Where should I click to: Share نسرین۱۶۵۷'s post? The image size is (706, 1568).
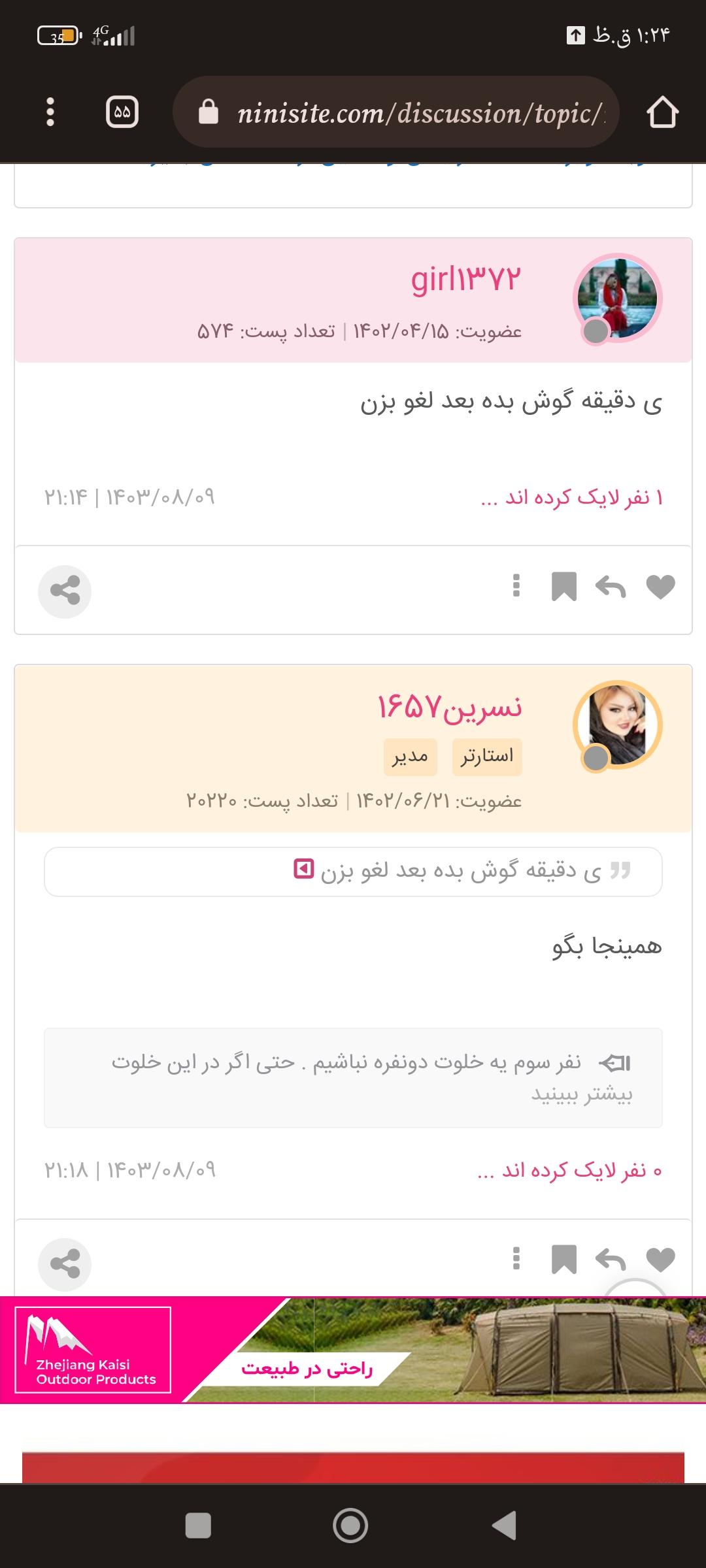pos(65,1264)
